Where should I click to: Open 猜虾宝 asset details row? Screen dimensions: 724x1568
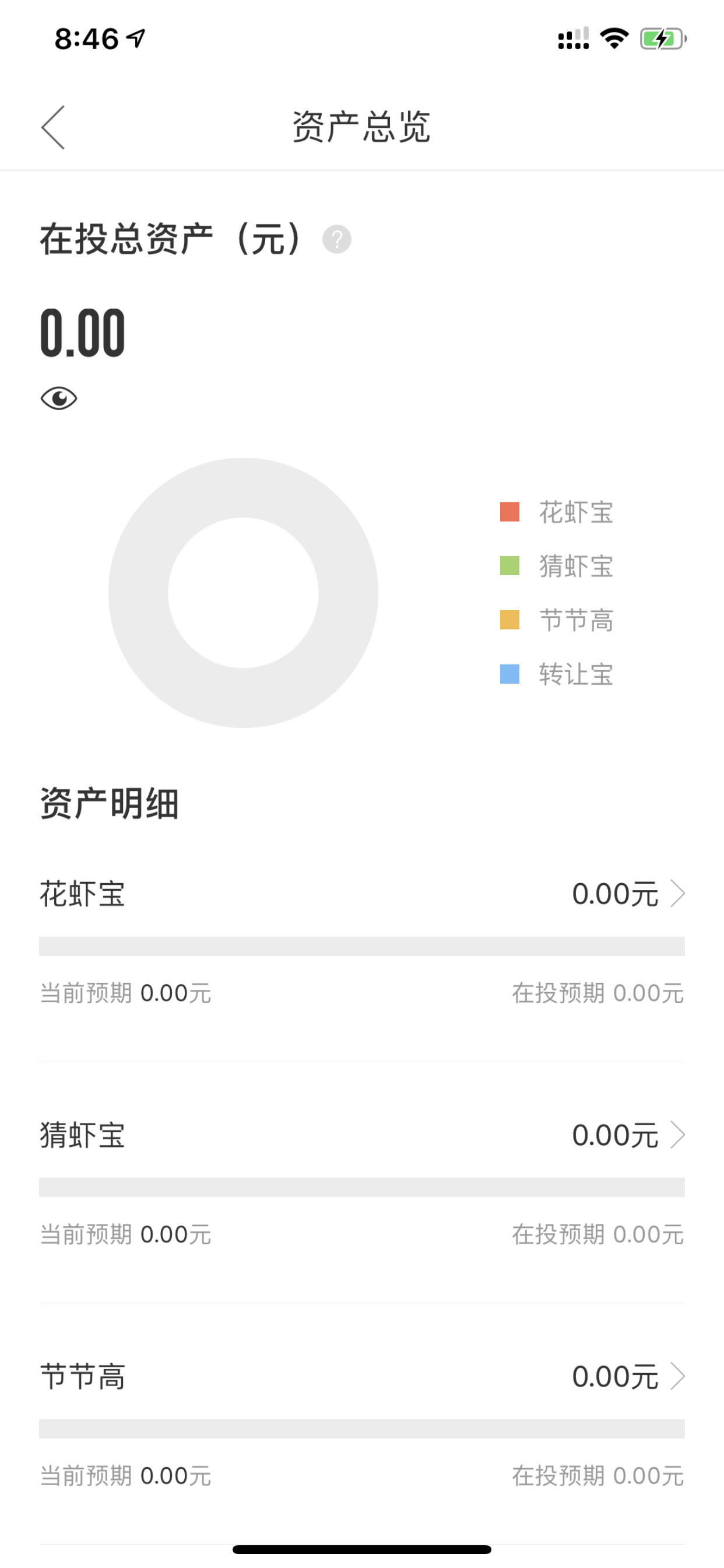(x=362, y=1135)
